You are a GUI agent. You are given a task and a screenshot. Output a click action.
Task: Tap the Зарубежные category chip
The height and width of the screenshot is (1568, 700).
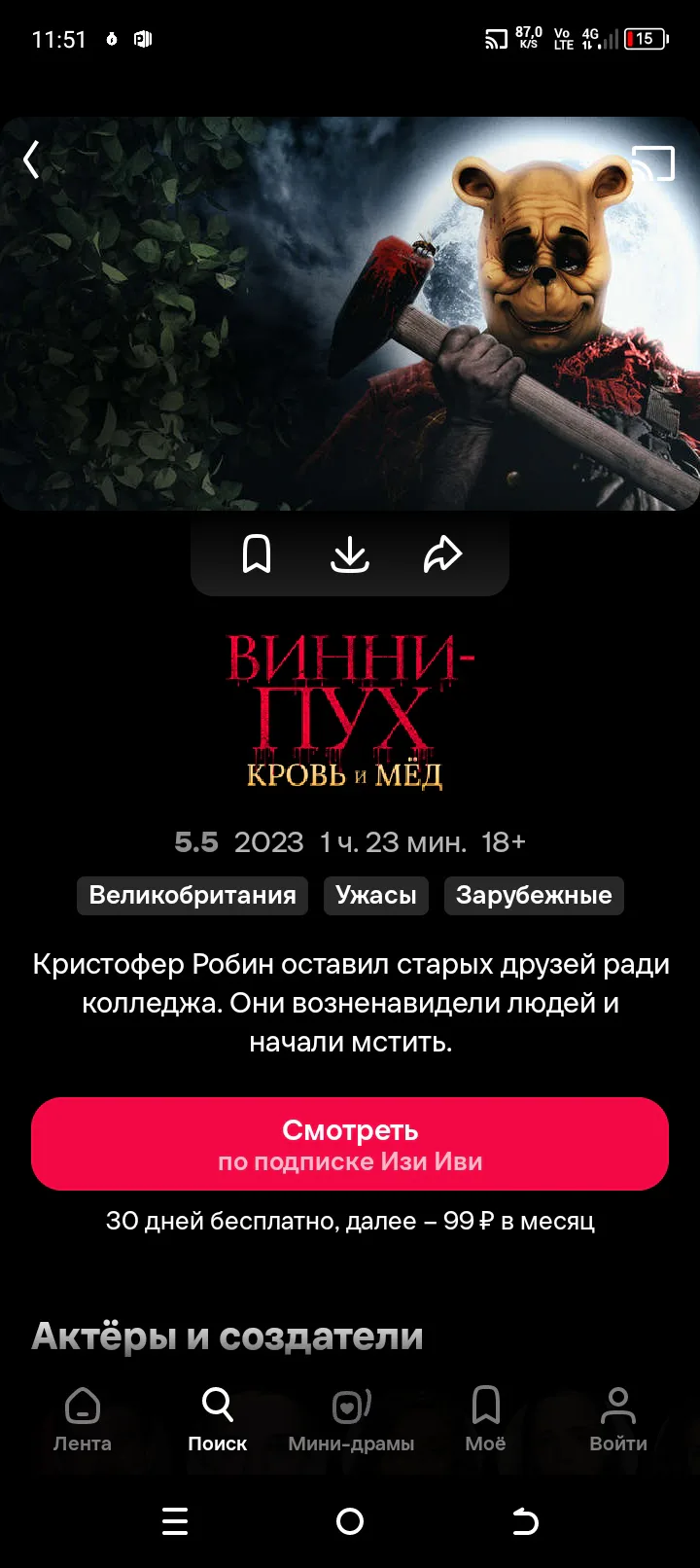[x=534, y=895]
